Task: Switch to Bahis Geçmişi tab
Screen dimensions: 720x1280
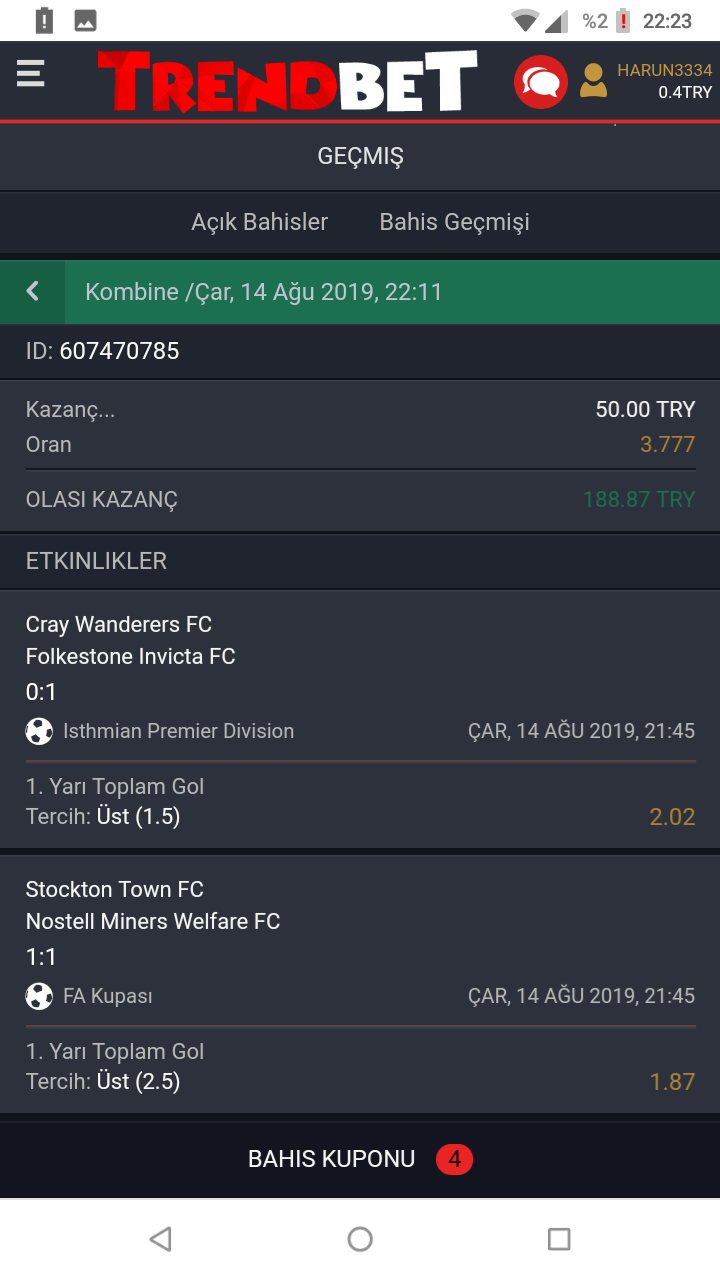Action: click(454, 222)
